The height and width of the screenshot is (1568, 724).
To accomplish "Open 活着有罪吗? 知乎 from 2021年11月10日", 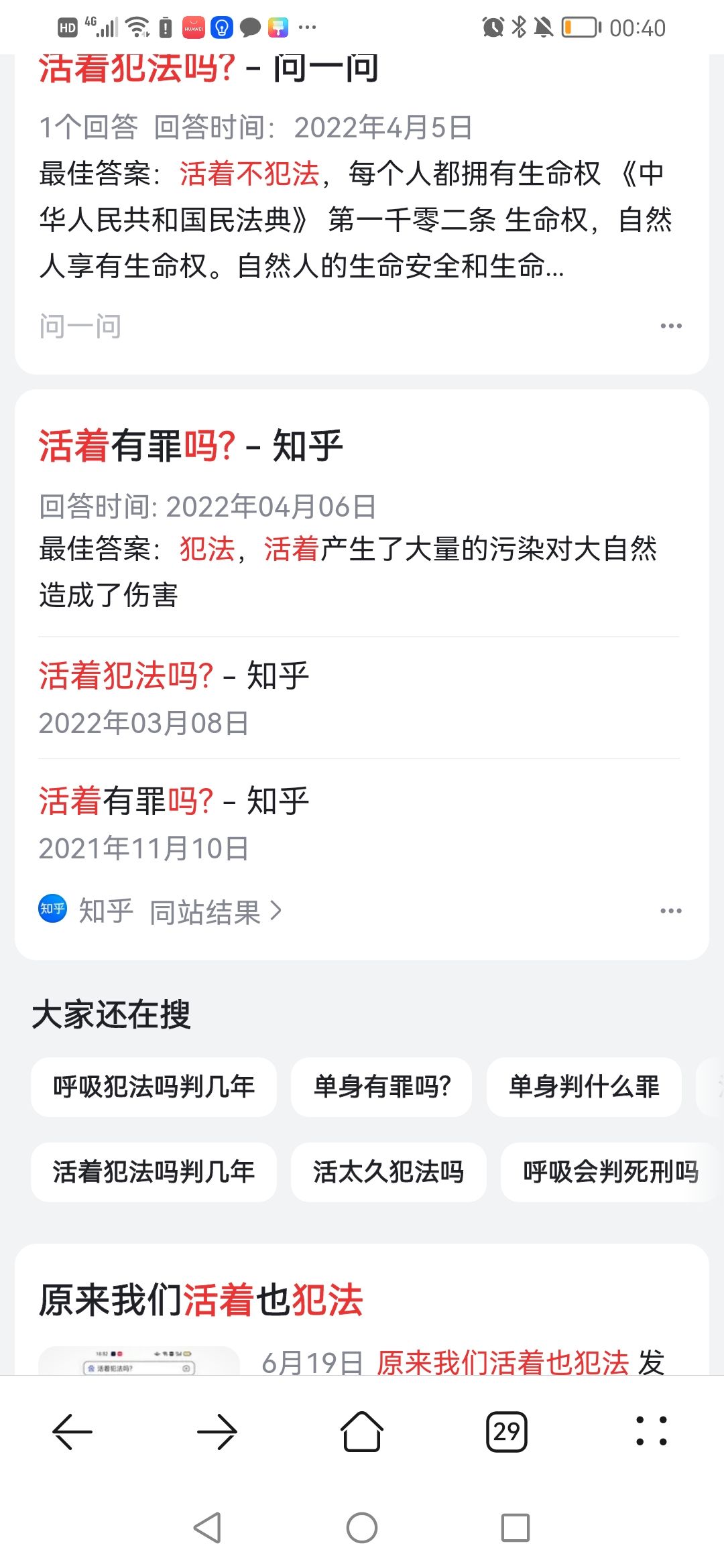I will pos(174,801).
